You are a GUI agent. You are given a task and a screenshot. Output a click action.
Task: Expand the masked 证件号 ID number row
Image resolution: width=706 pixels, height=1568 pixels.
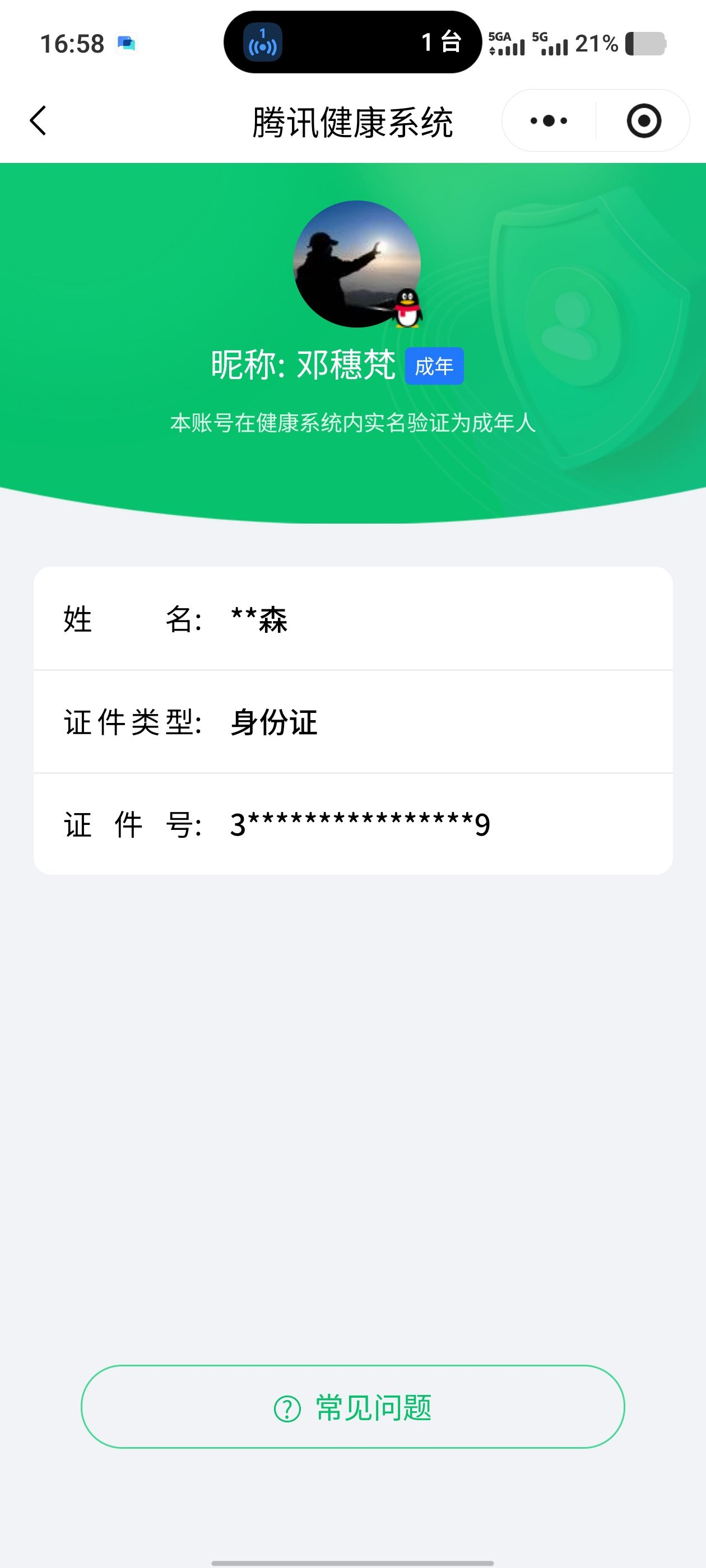click(354, 825)
